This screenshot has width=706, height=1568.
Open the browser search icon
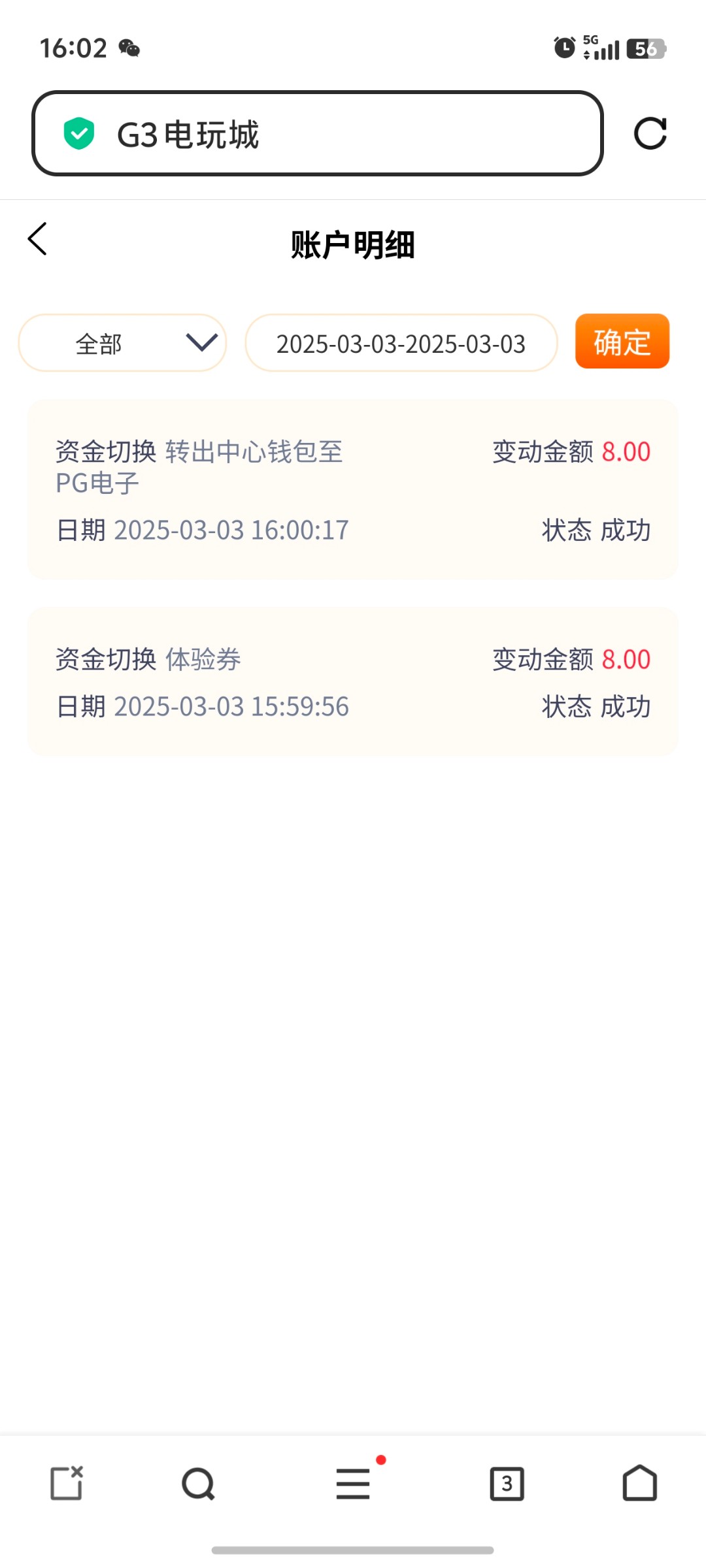[198, 1484]
